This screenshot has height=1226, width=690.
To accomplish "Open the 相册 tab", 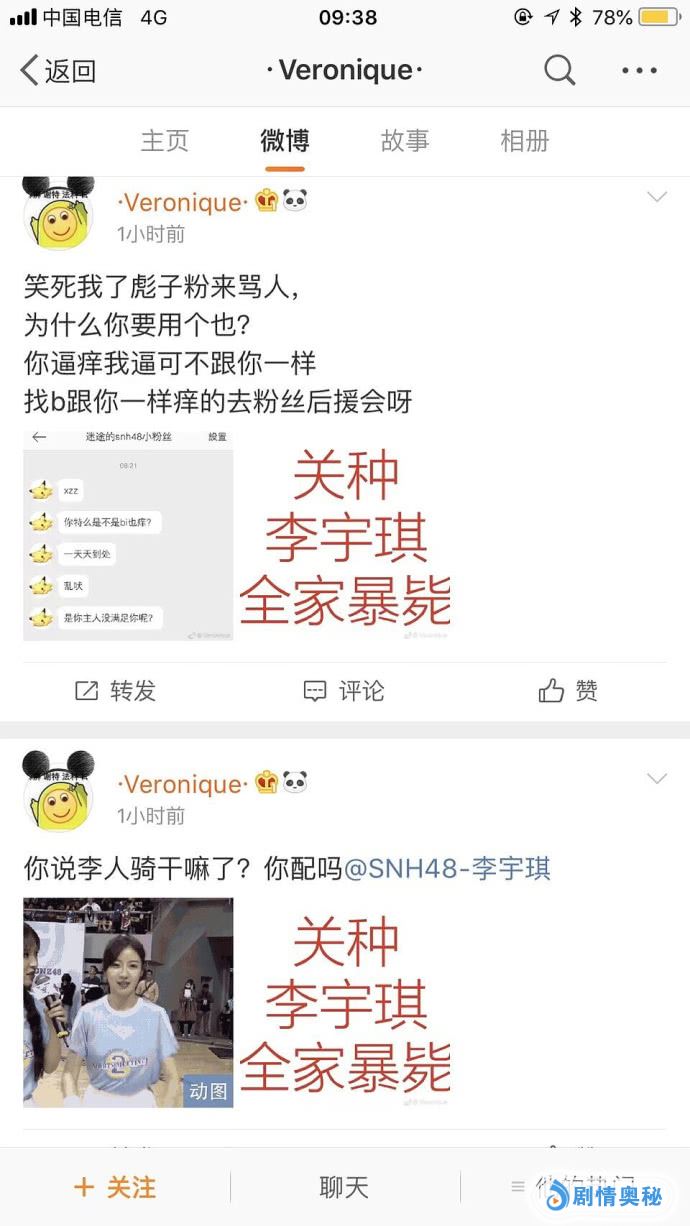I will [525, 141].
